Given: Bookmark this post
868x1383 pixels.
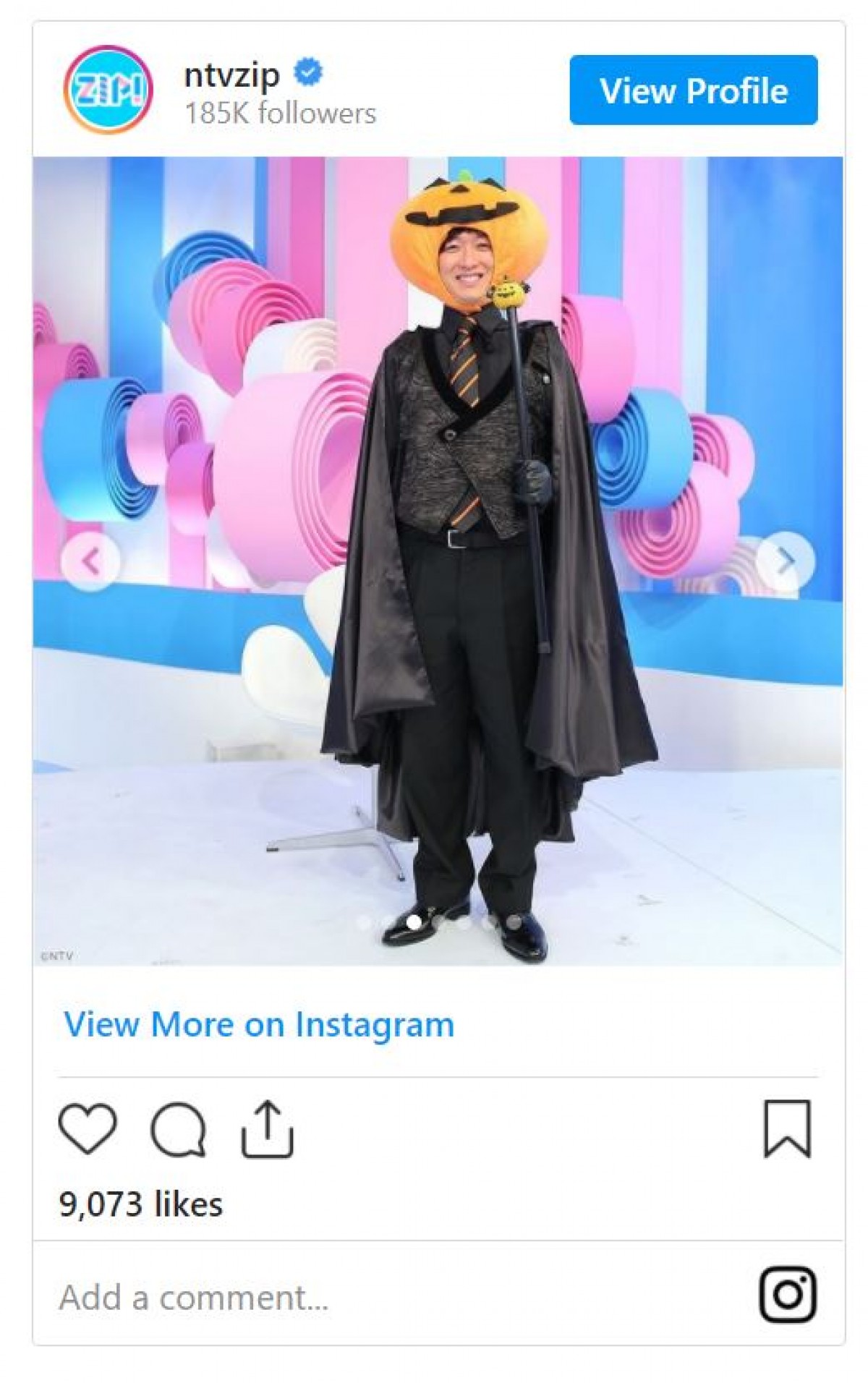Looking at the screenshot, I should pyautogui.click(x=787, y=1129).
